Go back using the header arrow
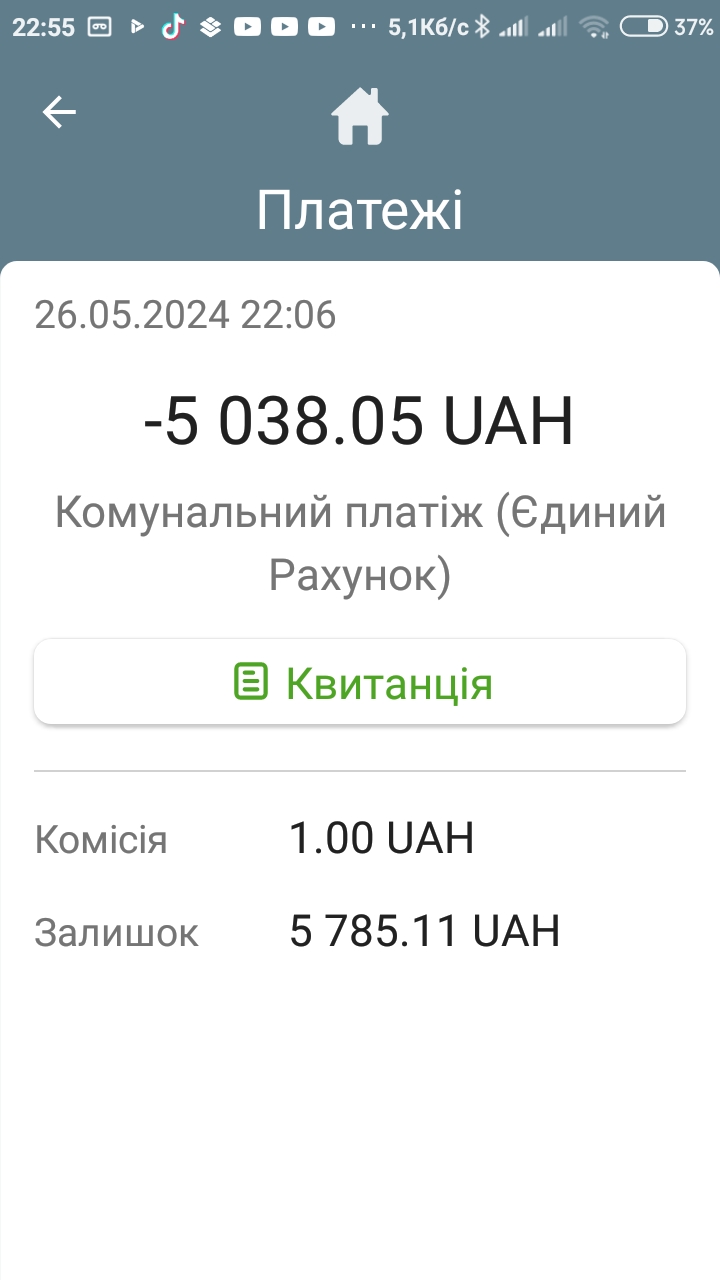The height and width of the screenshot is (1280, 720). (59, 112)
